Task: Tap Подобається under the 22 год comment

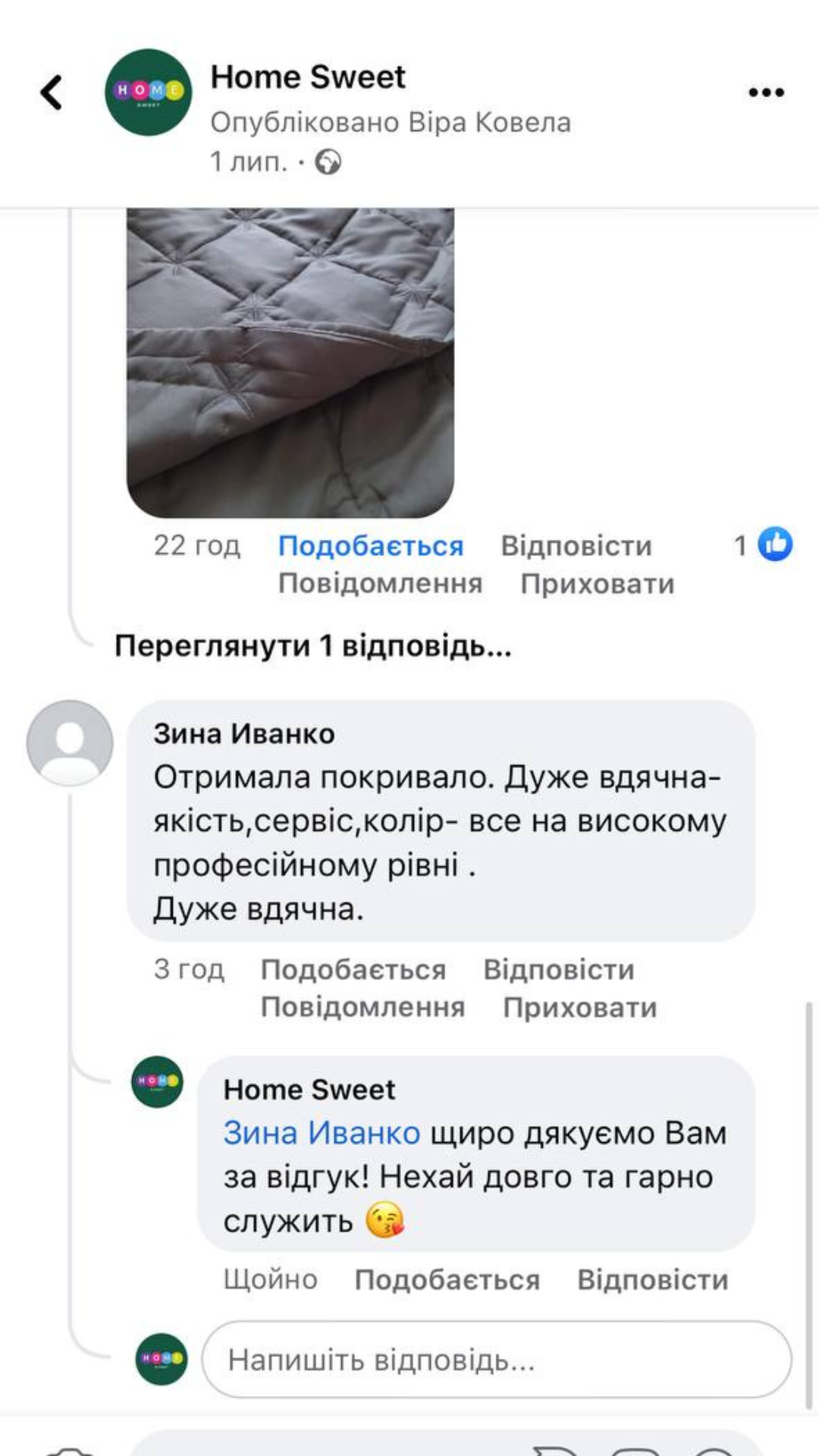Action: pos(370,546)
